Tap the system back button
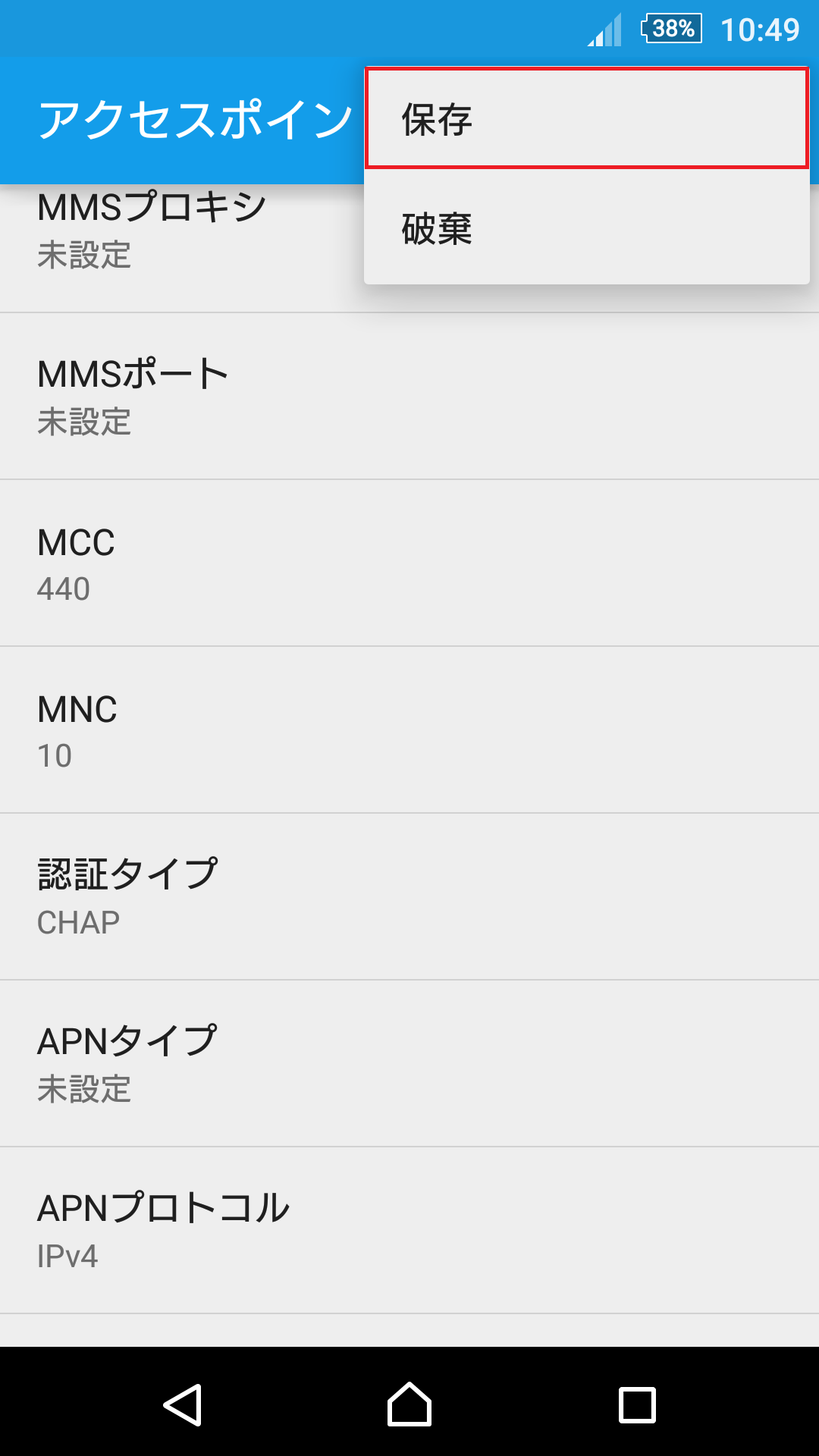The width and height of the screenshot is (819, 1456). pyautogui.click(x=182, y=1404)
